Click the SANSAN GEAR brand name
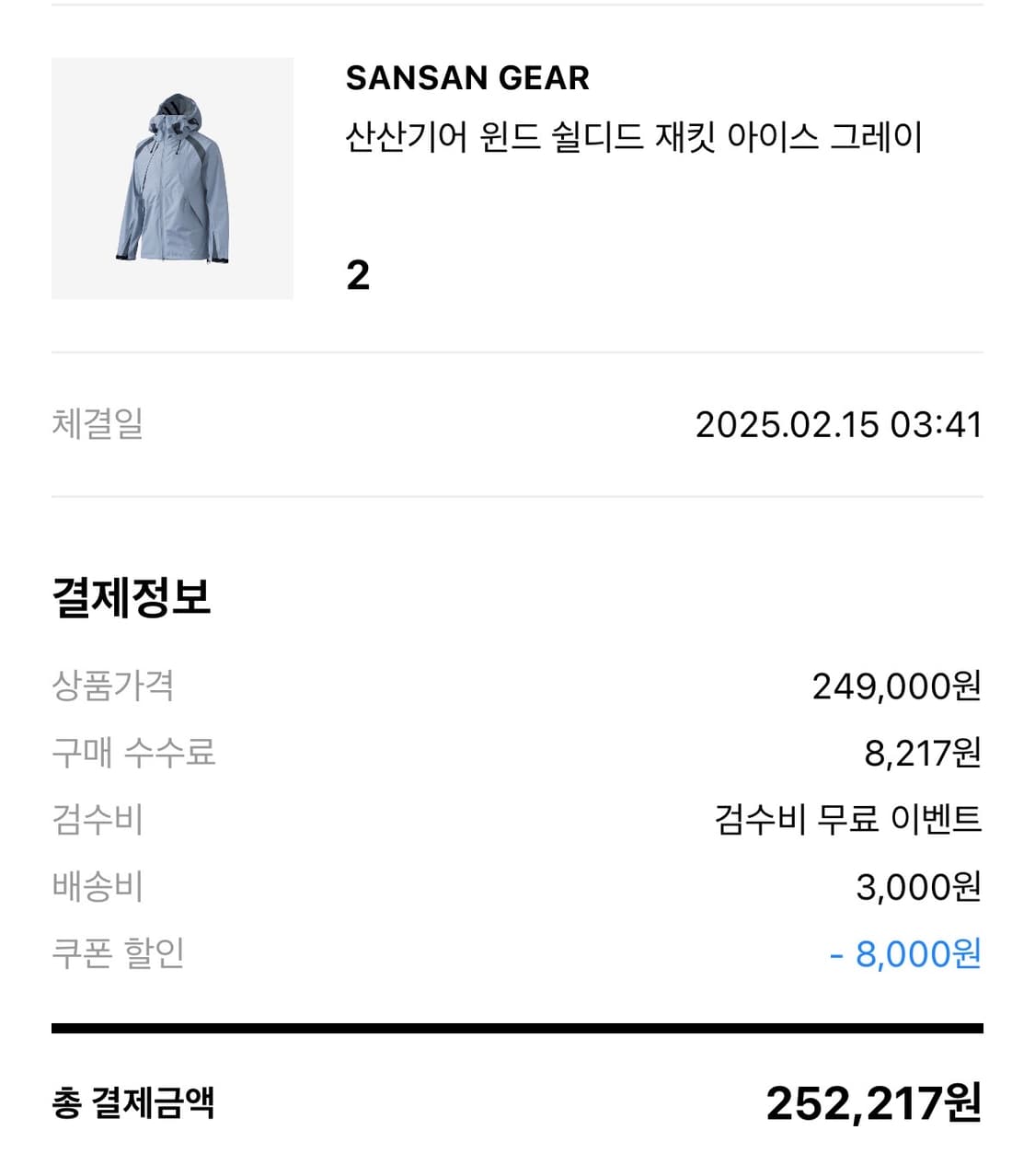The height and width of the screenshot is (1176, 1035). point(467,79)
